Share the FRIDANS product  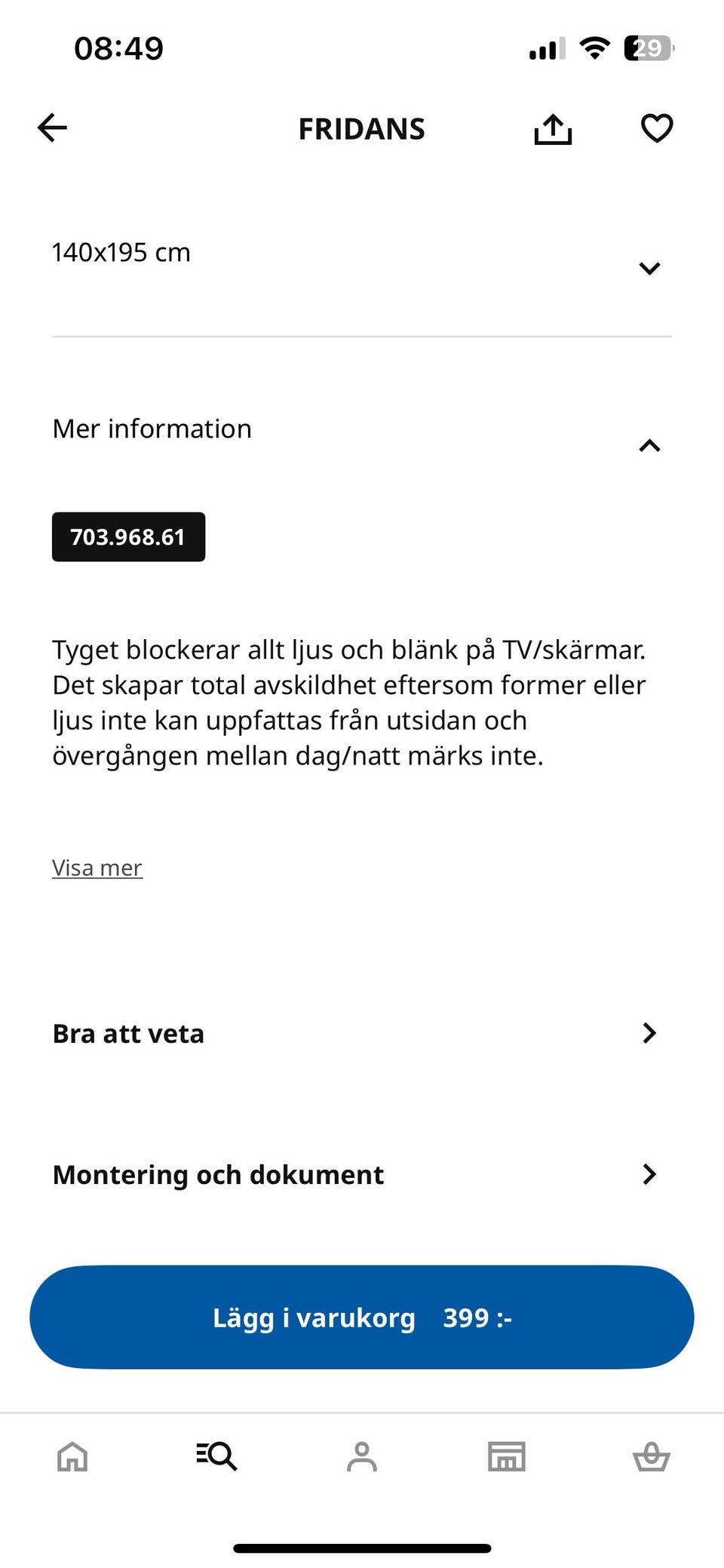[553, 128]
